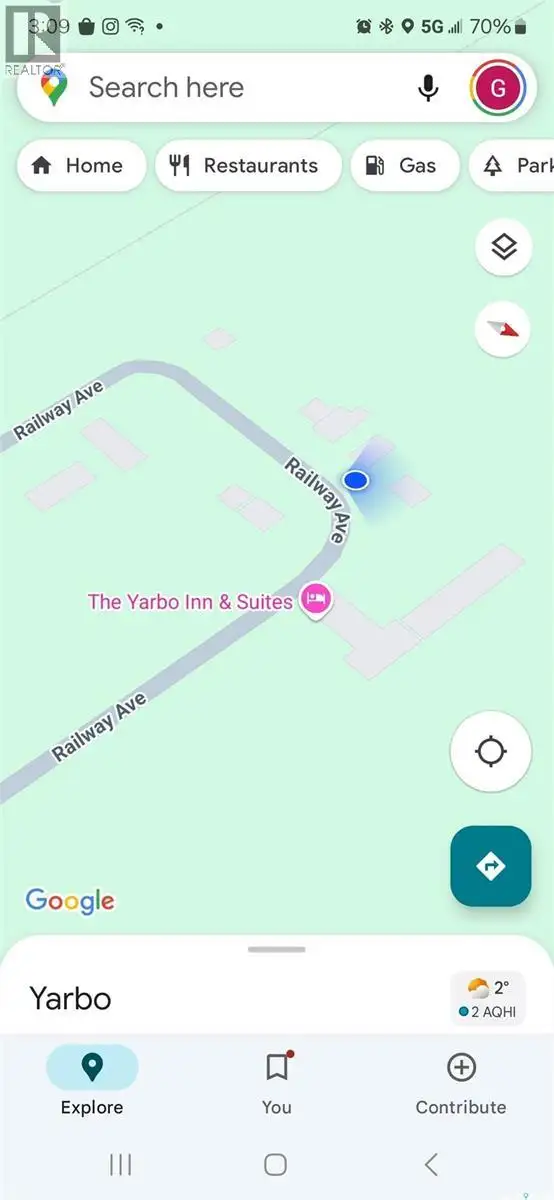Start voice search with the microphone
This screenshot has width=554, height=1200.
click(x=428, y=88)
